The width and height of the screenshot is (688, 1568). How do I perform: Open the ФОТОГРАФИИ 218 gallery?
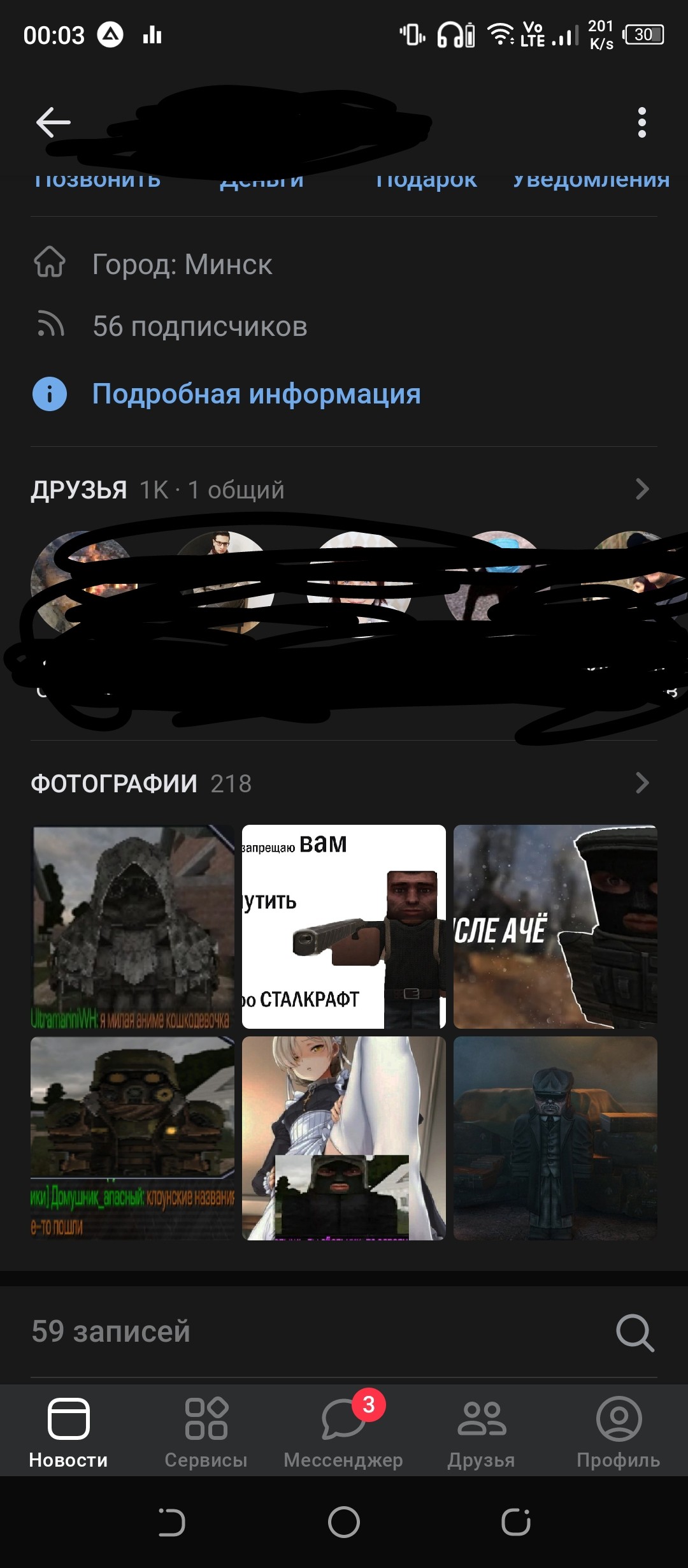[641, 783]
